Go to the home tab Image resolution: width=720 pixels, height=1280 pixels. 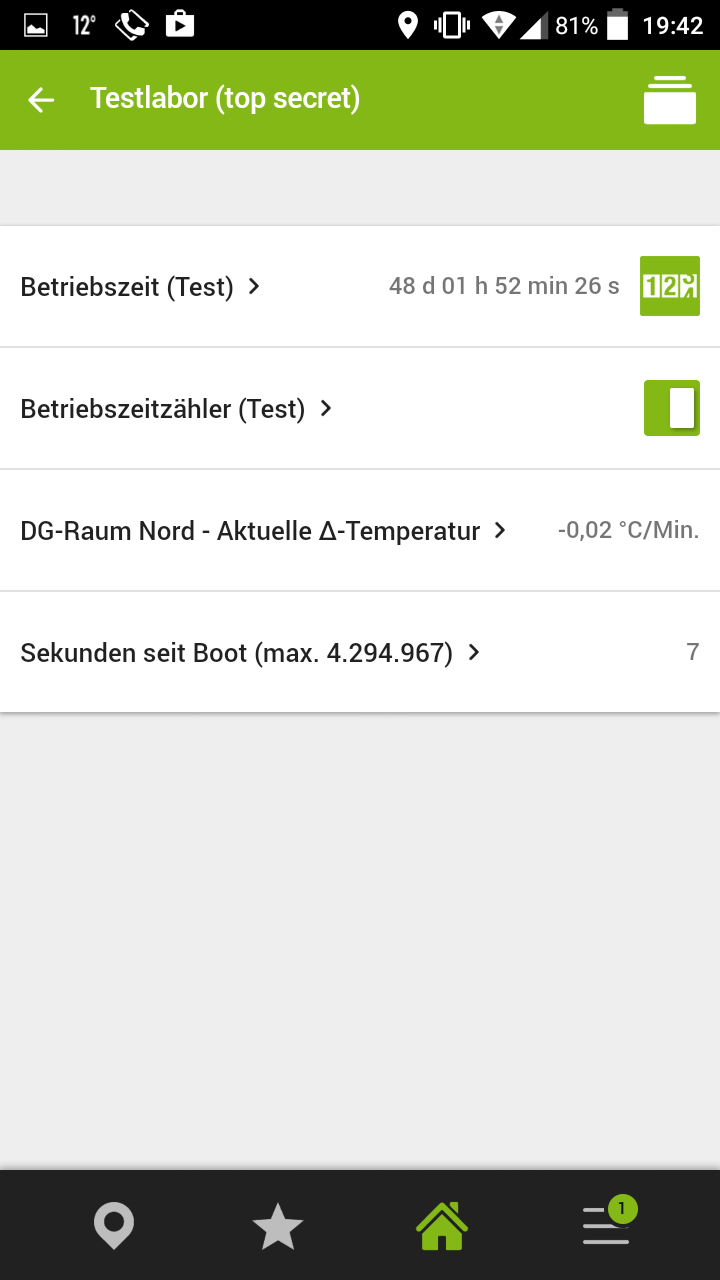pos(442,1226)
